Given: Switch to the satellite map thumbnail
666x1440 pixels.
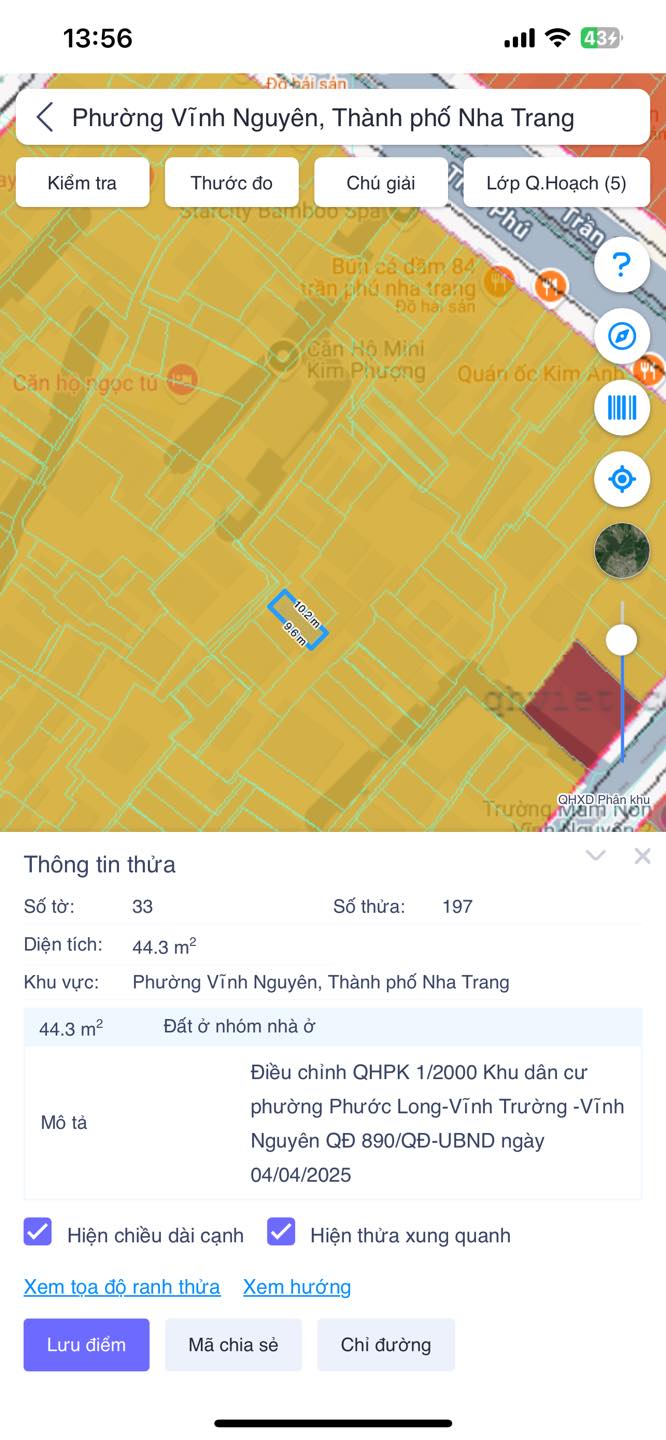Looking at the screenshot, I should [x=622, y=551].
